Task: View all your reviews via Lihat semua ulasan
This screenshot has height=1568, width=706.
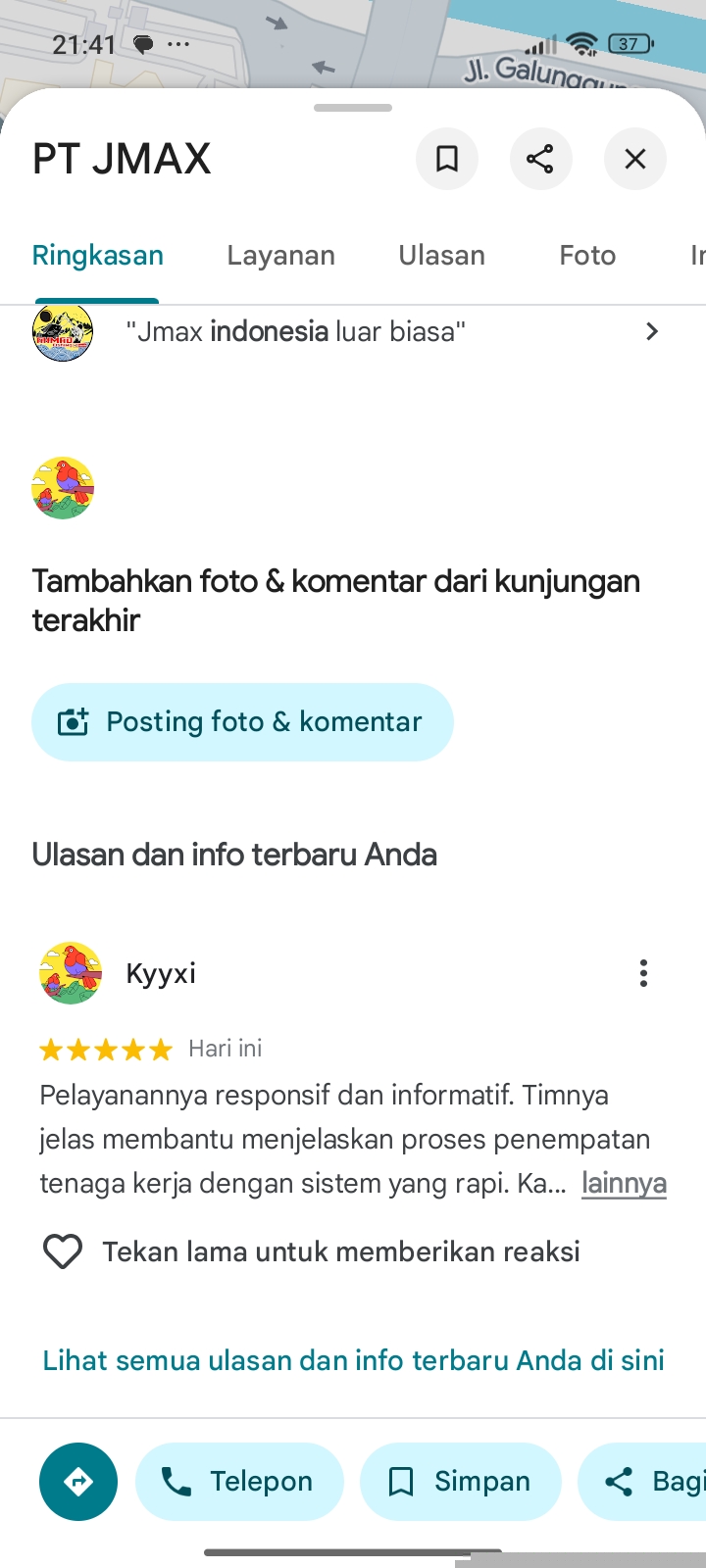Action: tap(353, 1360)
